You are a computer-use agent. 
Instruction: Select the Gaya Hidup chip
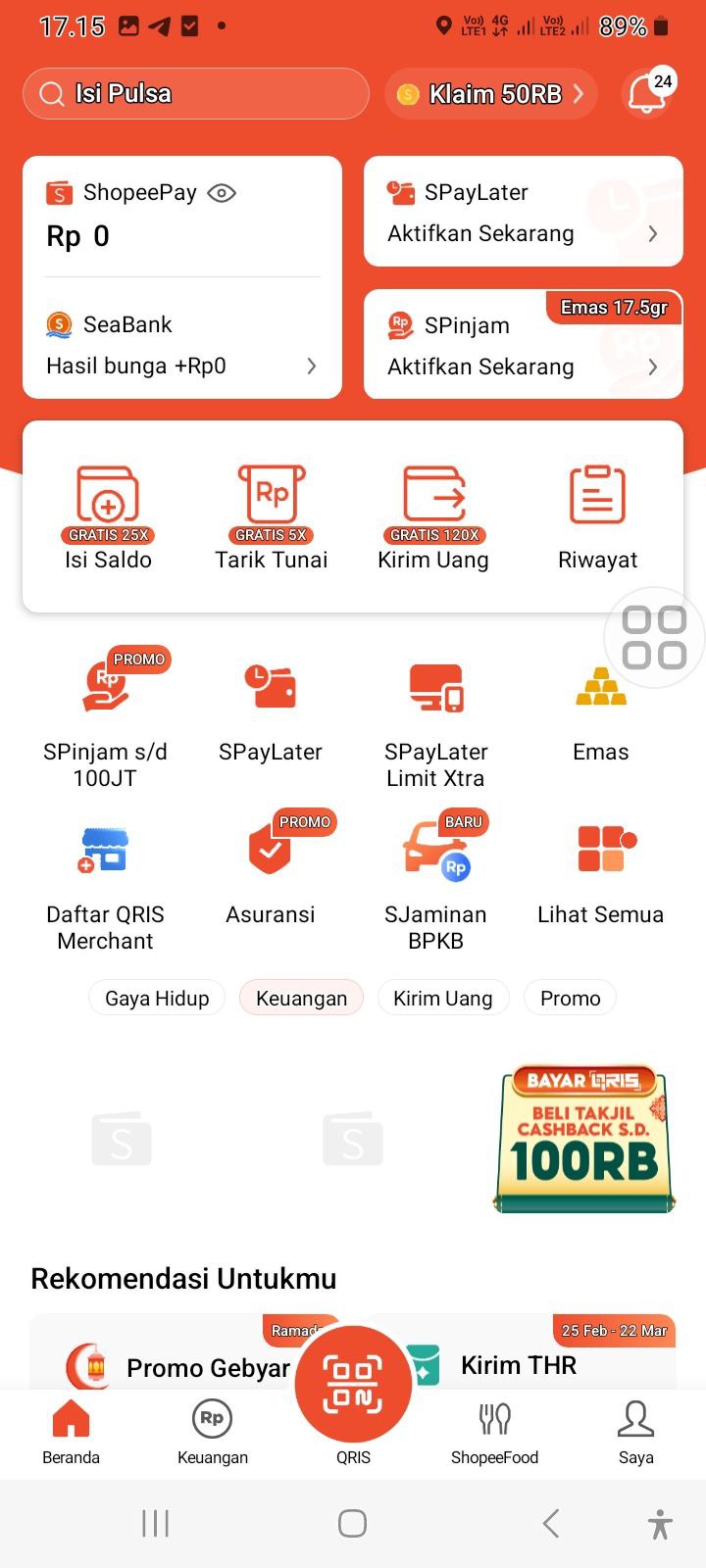pyautogui.click(x=157, y=999)
